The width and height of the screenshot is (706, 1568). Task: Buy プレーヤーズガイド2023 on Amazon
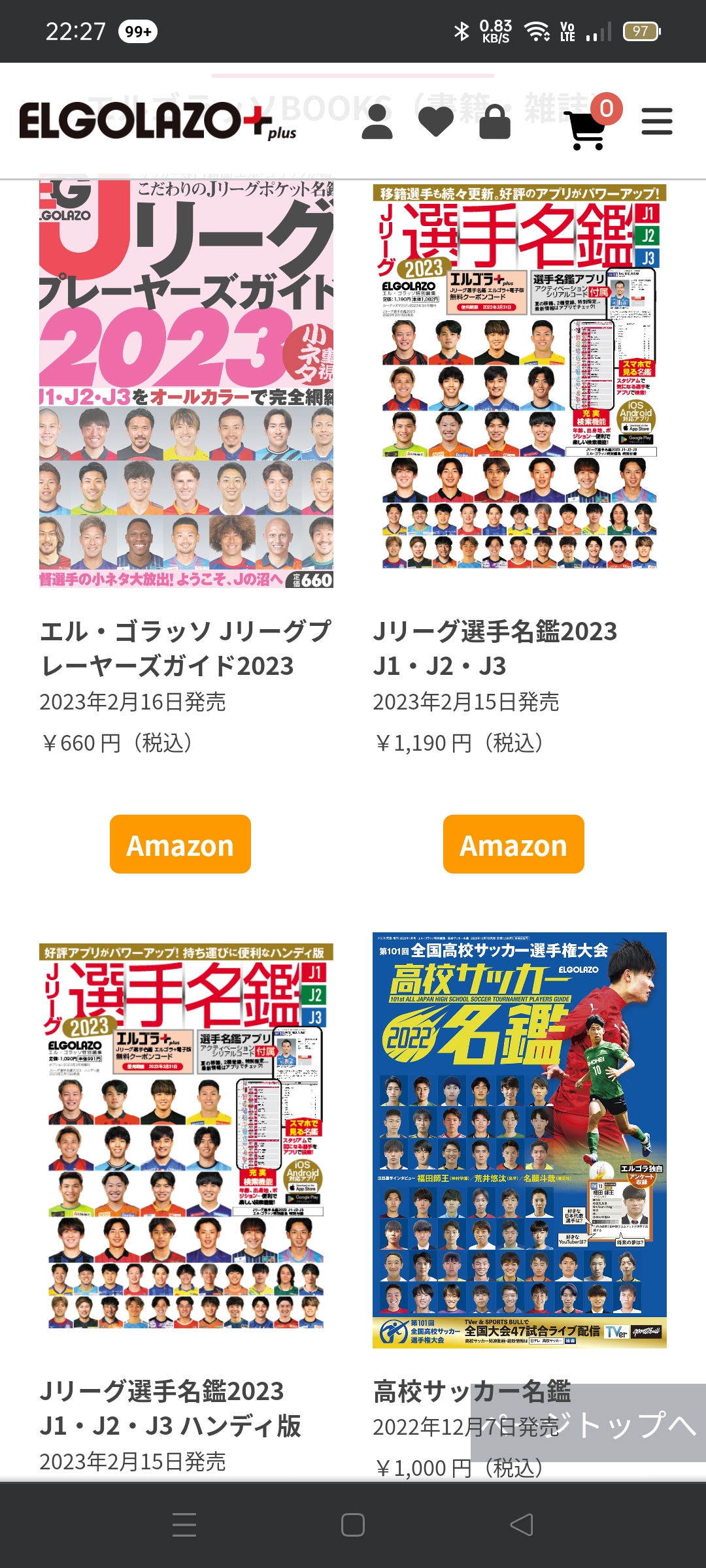coord(180,844)
